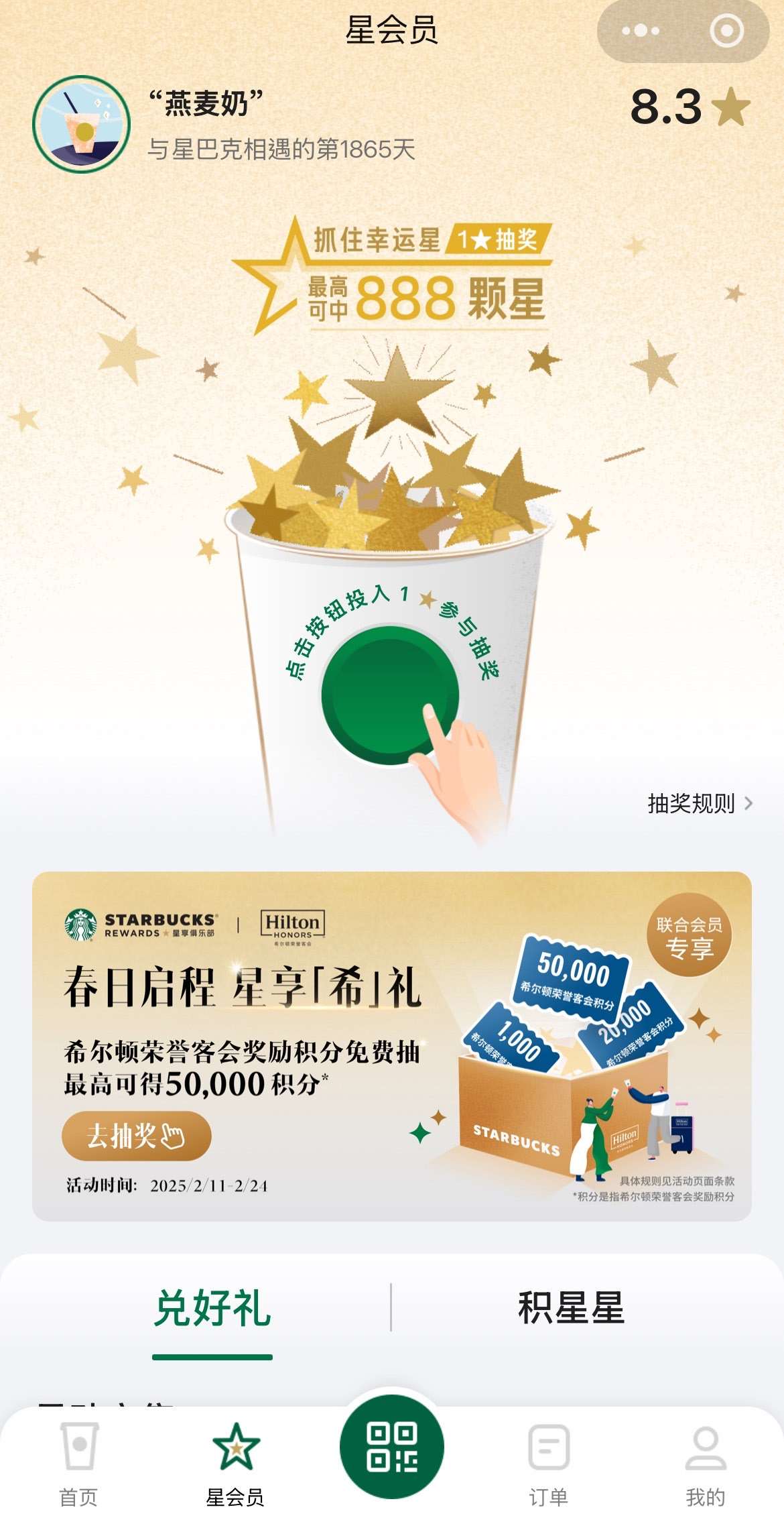Viewport: 784px width, 1536px height.
Task: Open the 燕麦奶 profile avatar
Action: (x=82, y=124)
